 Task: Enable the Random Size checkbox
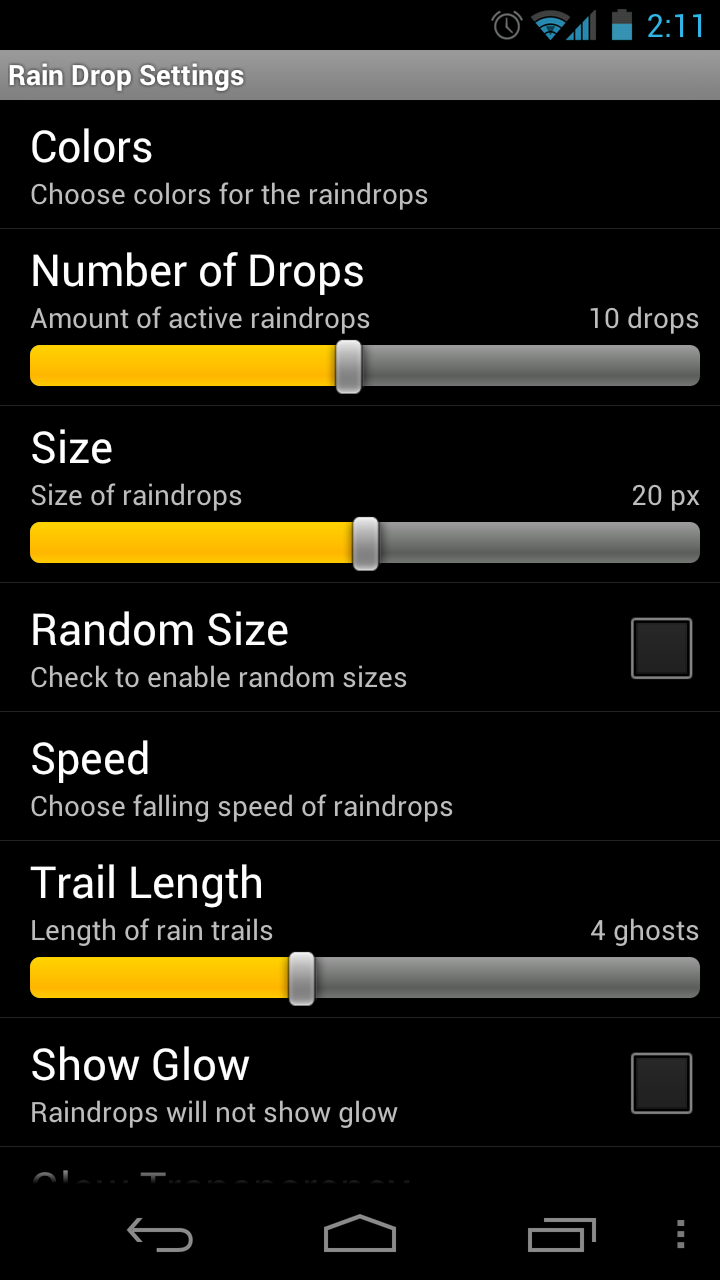point(661,648)
